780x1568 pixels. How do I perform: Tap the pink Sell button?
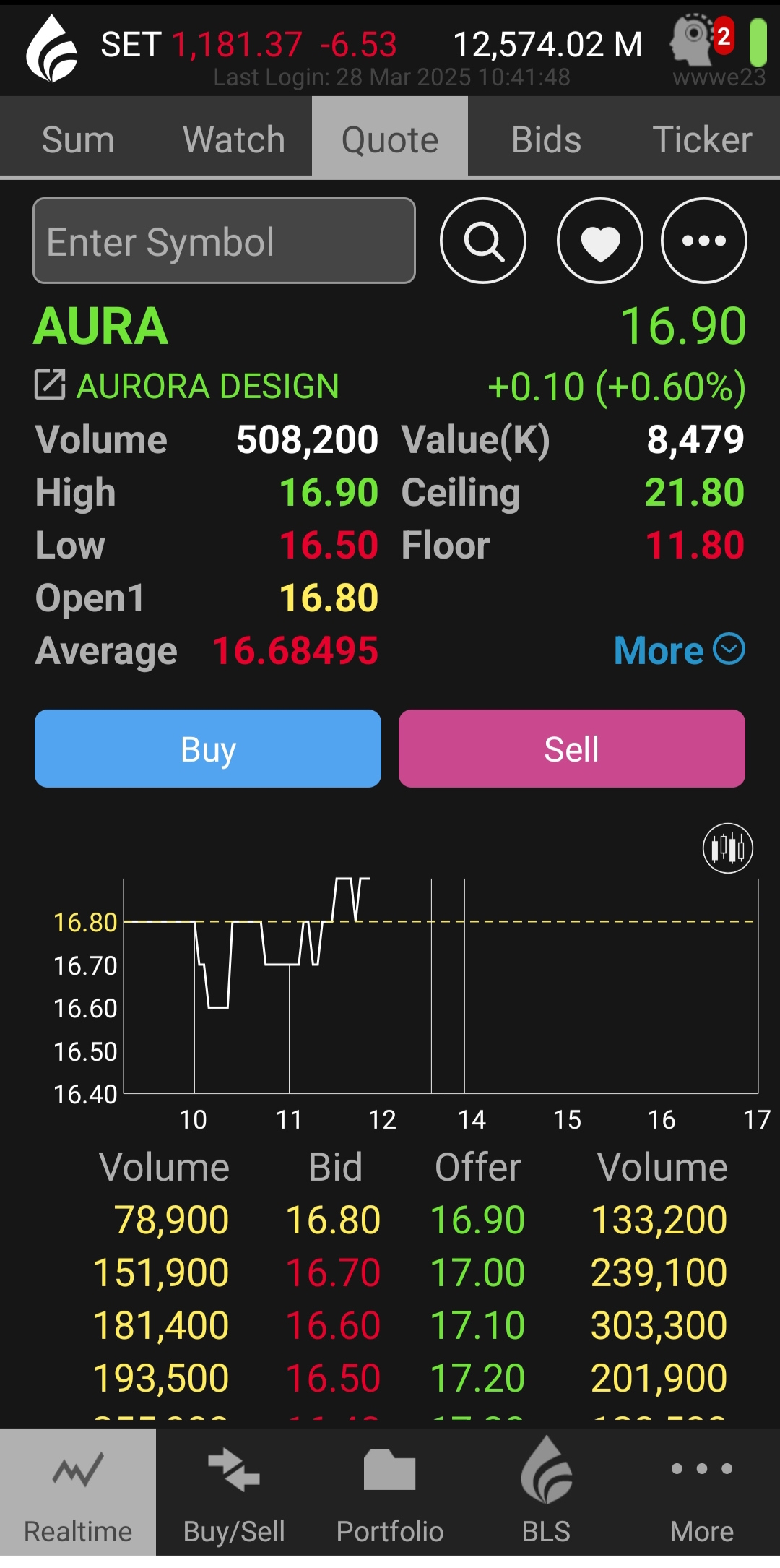coord(572,749)
